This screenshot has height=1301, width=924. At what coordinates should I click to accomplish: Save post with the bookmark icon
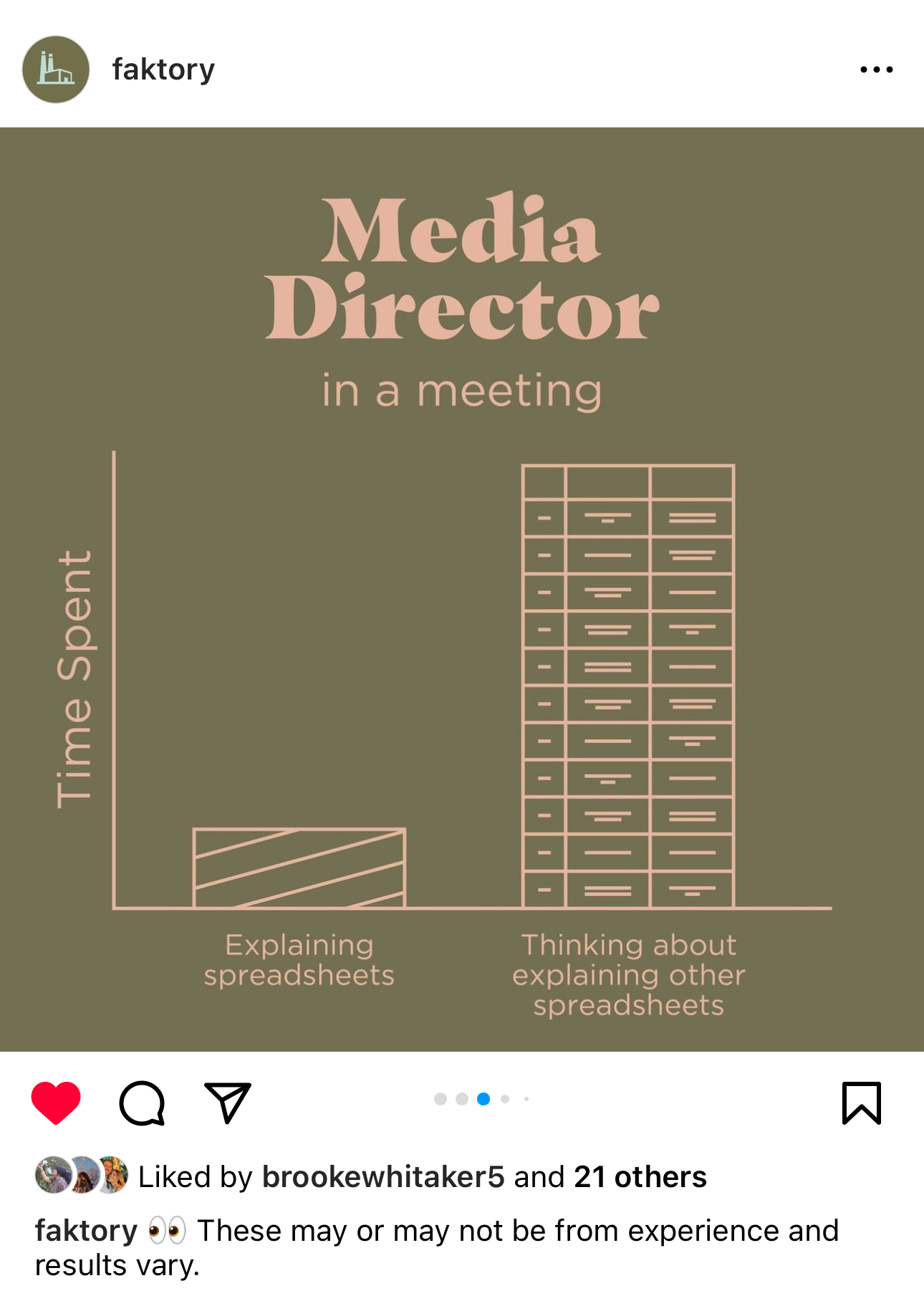861,1103
